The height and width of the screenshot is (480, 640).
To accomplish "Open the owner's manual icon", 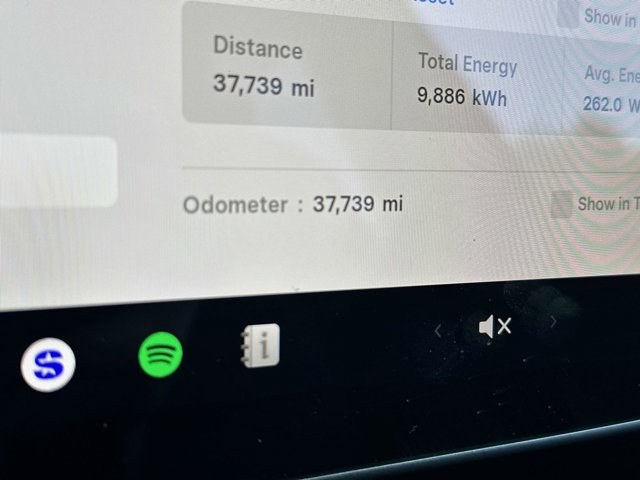I will 260,346.
